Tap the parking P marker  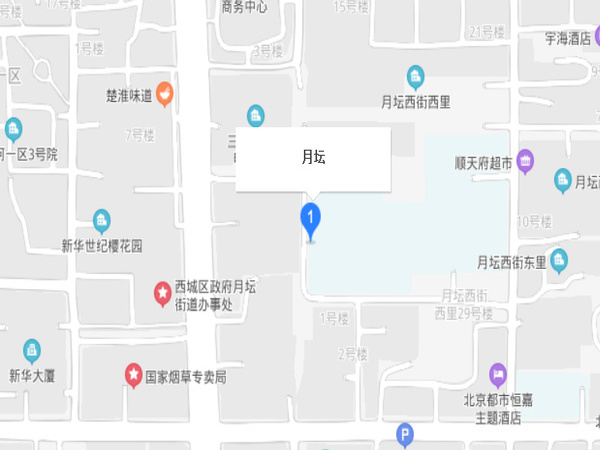pyautogui.click(x=404, y=433)
